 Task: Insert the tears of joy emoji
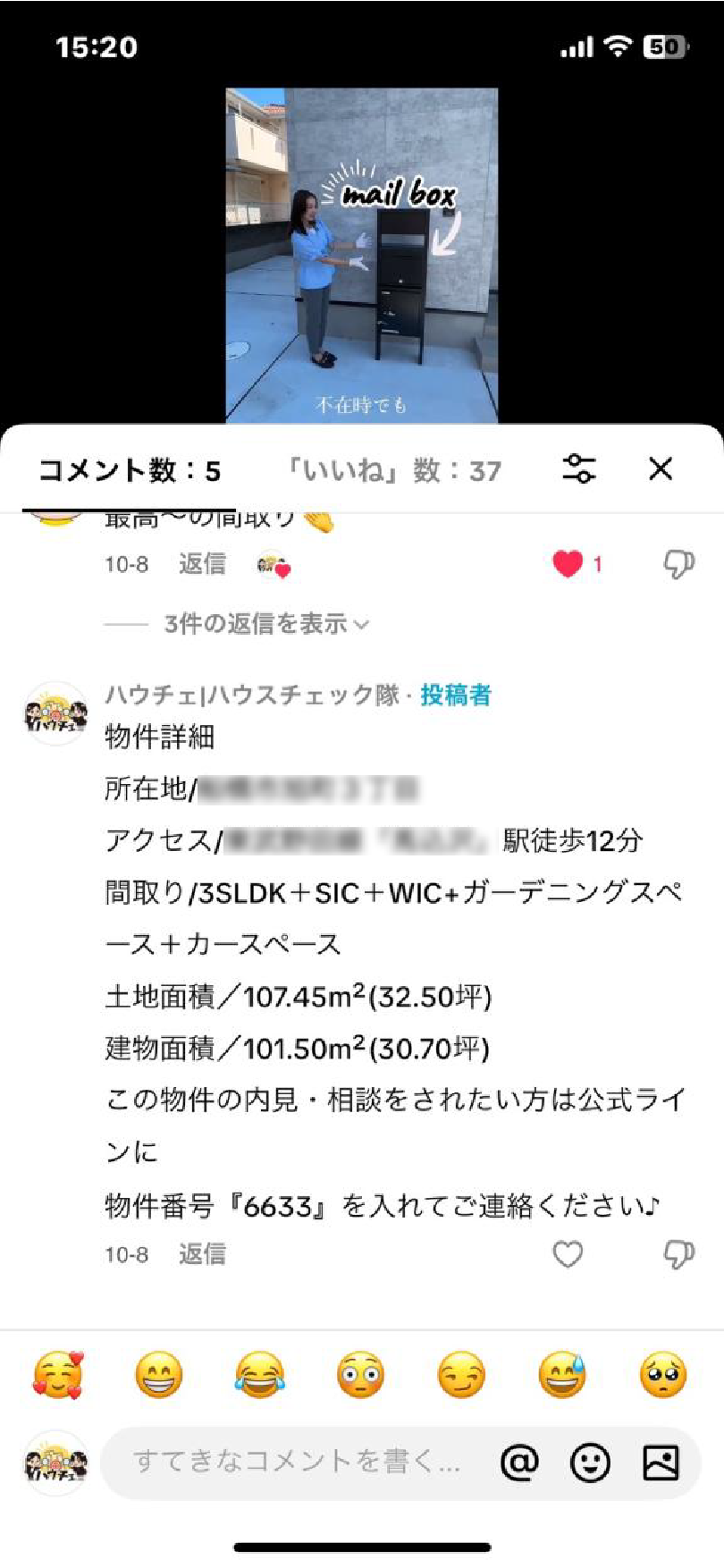pos(259,1375)
